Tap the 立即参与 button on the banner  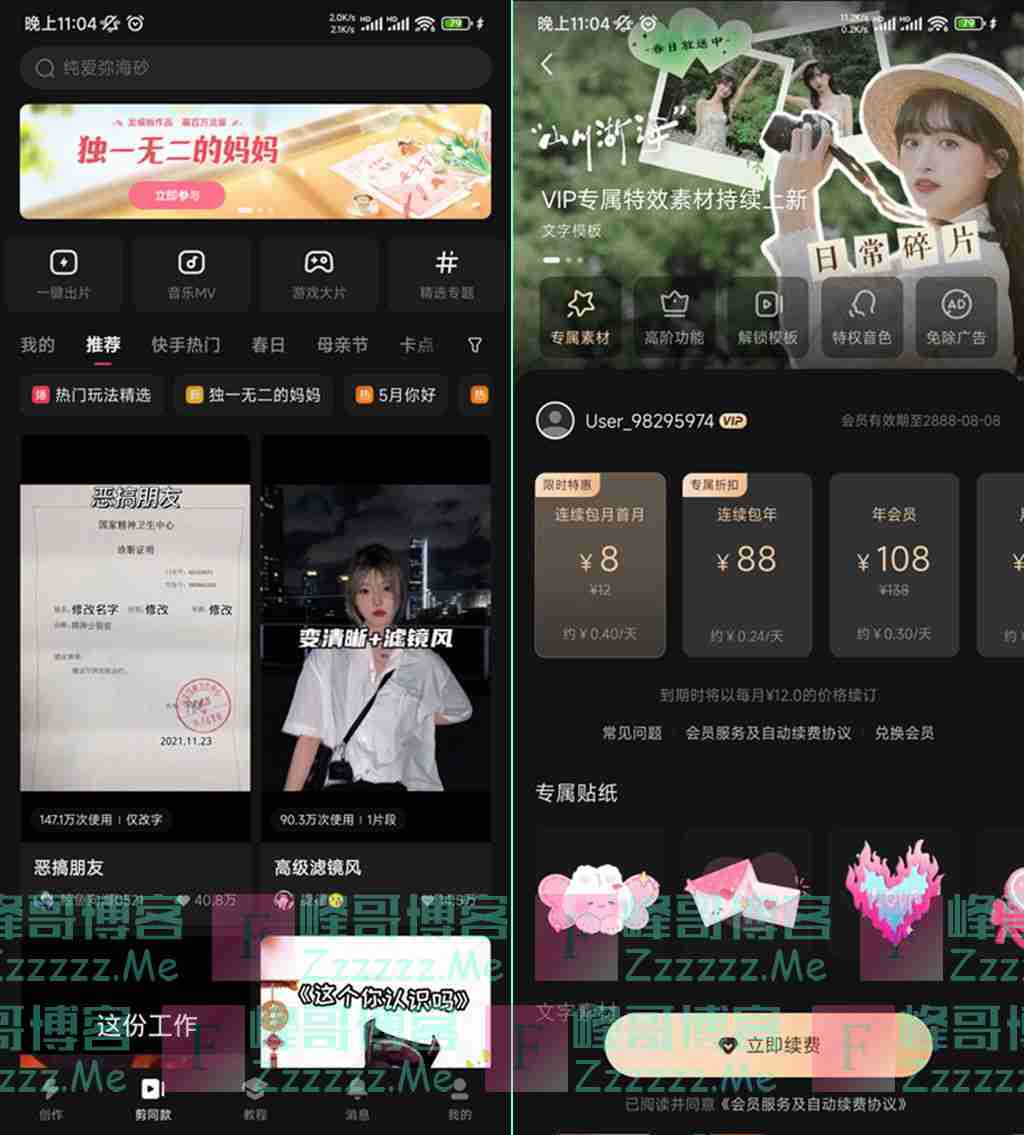click(176, 196)
